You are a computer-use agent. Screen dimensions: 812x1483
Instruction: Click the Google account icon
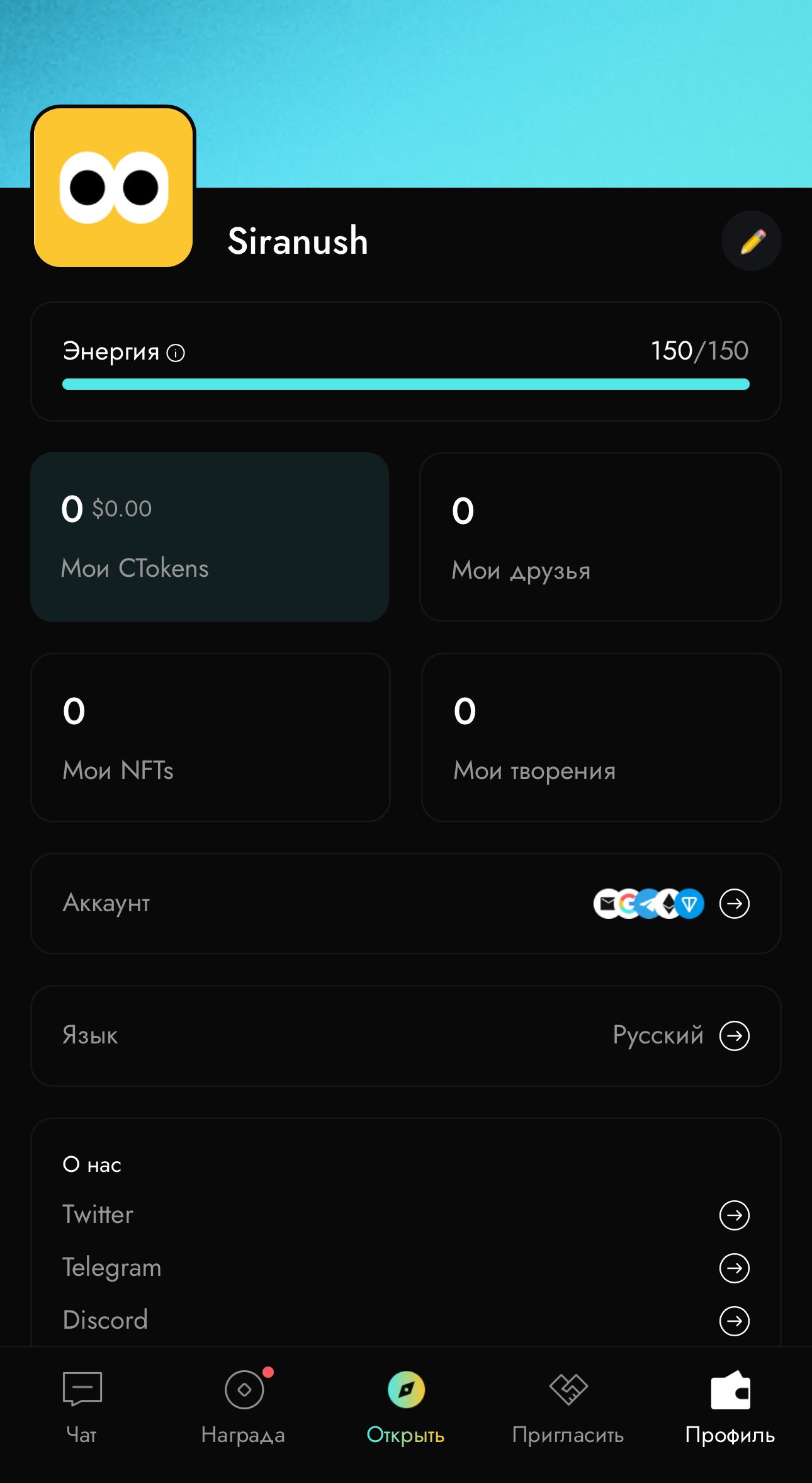pos(628,903)
